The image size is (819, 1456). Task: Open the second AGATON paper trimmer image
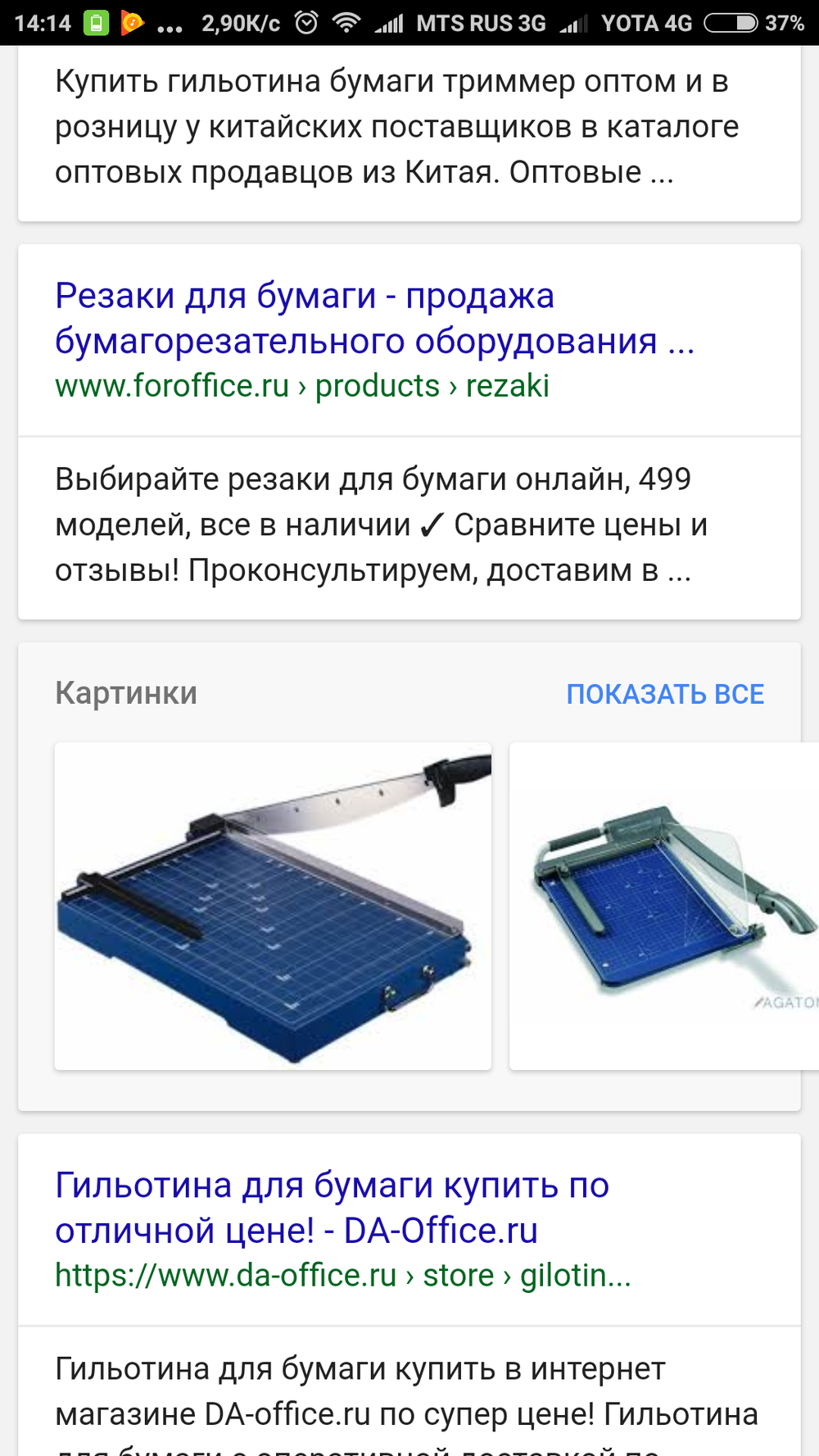[x=663, y=905]
